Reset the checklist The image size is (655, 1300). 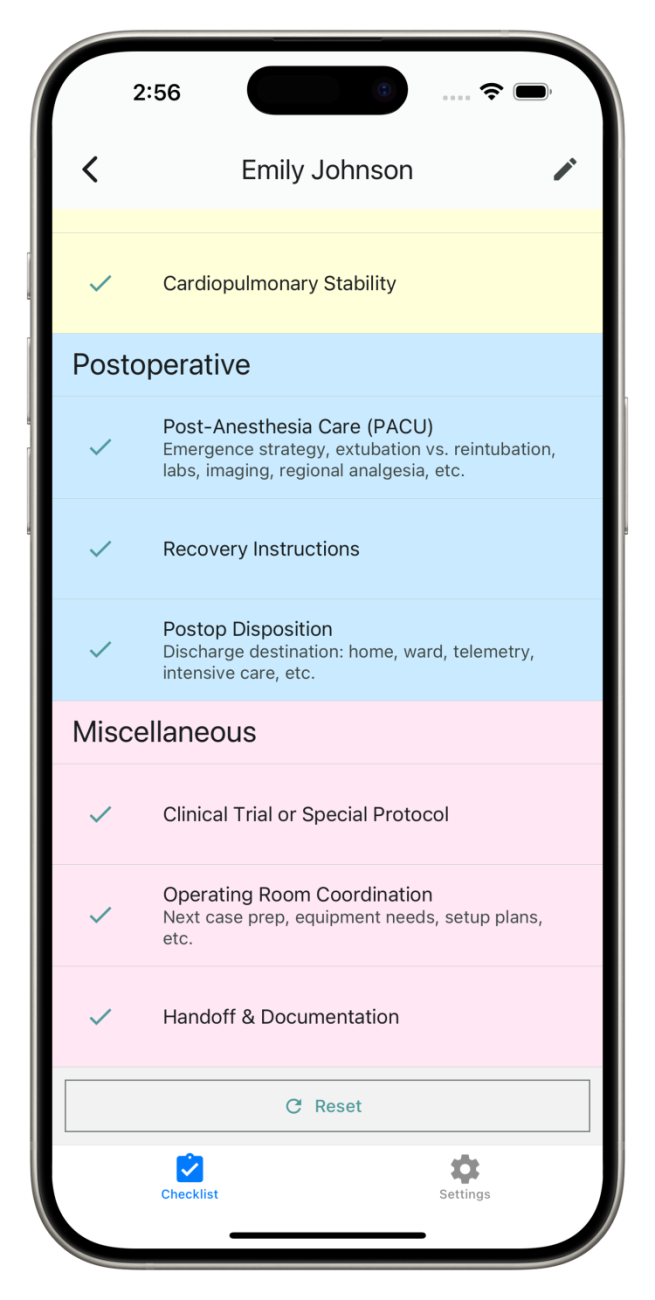coord(327,1106)
